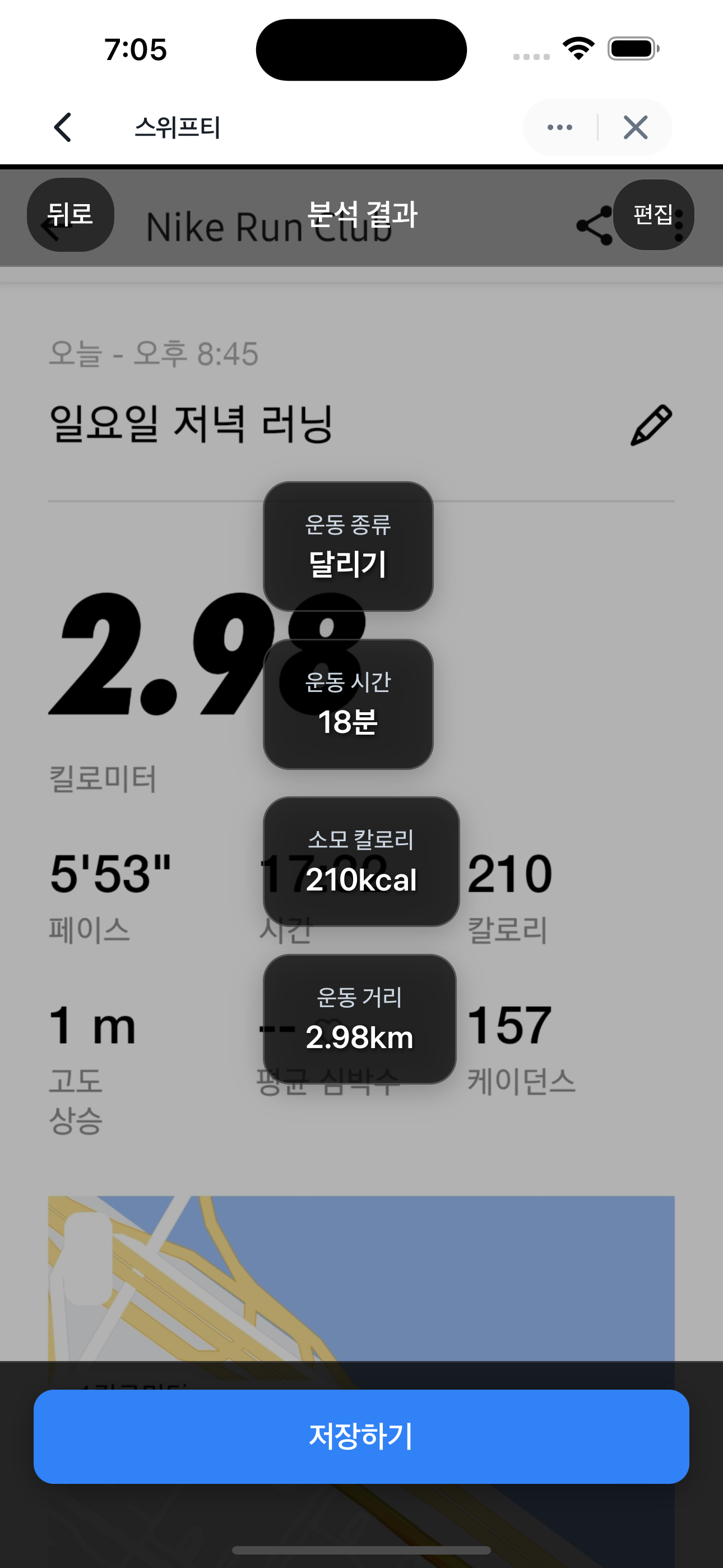Go back with the top arrow
This screenshot has height=1568, width=723.
pyautogui.click(x=63, y=127)
